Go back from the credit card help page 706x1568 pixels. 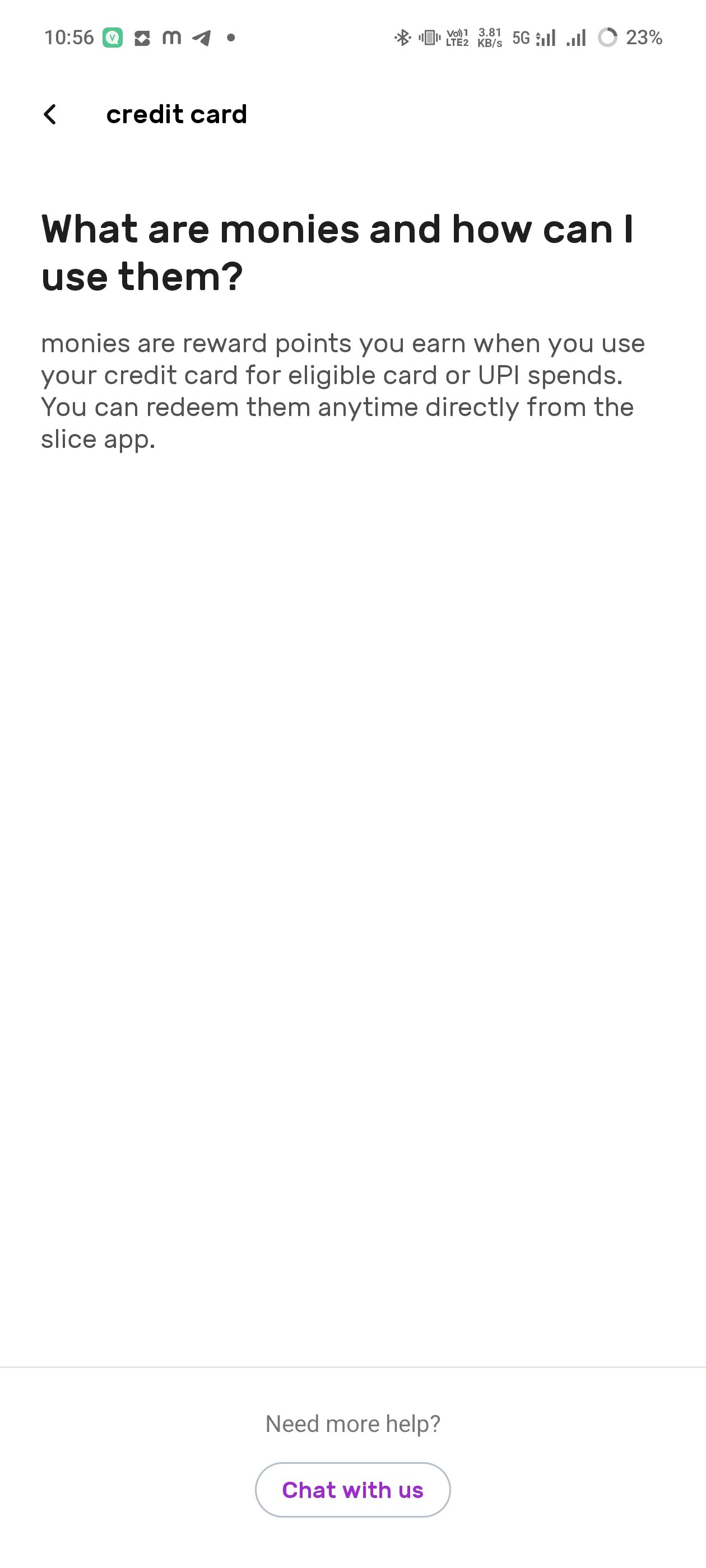click(50, 114)
